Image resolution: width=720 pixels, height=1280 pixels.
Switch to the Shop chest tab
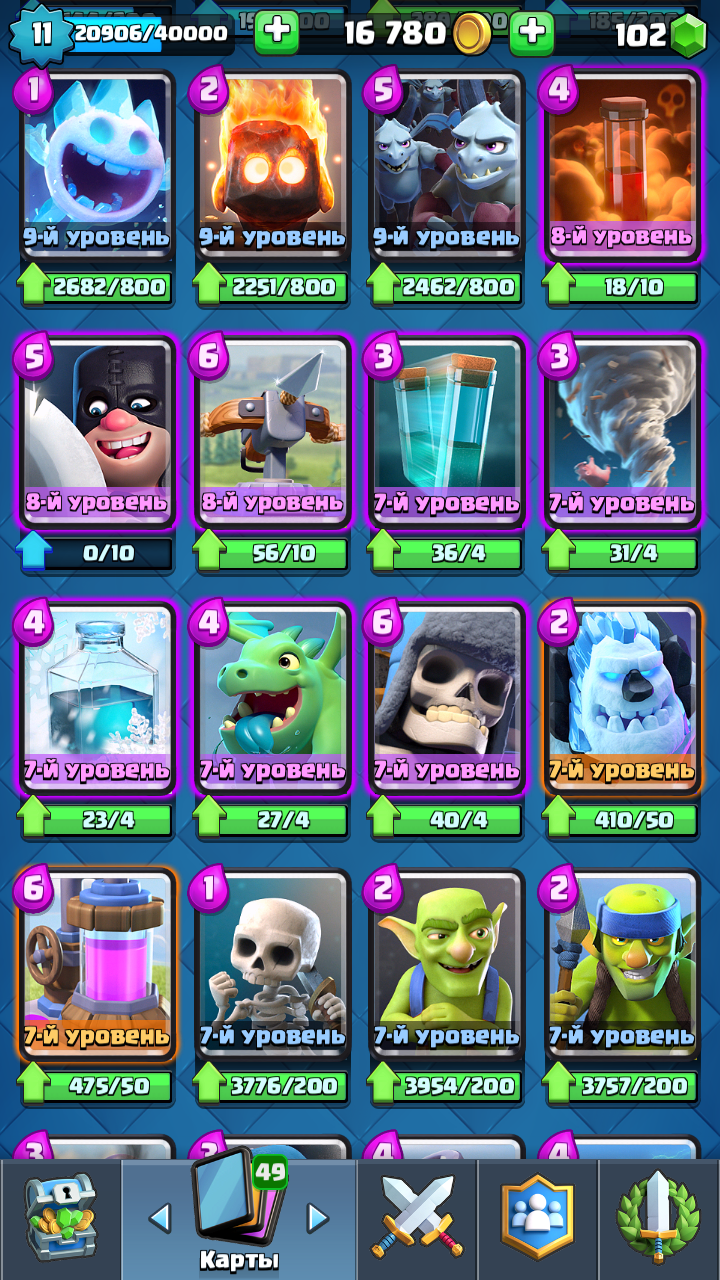pyautogui.click(x=61, y=1220)
